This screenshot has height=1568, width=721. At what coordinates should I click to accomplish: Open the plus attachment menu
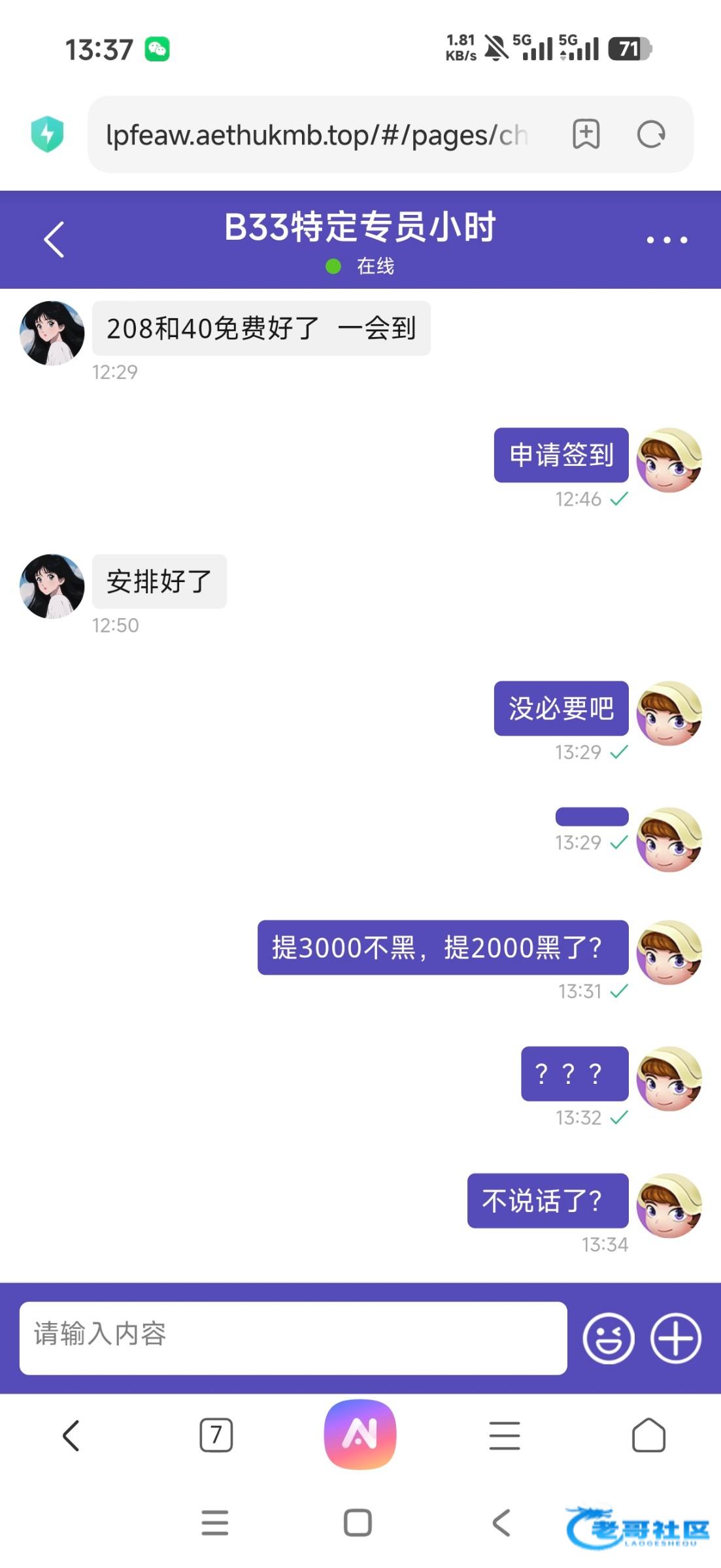pyautogui.click(x=675, y=1337)
